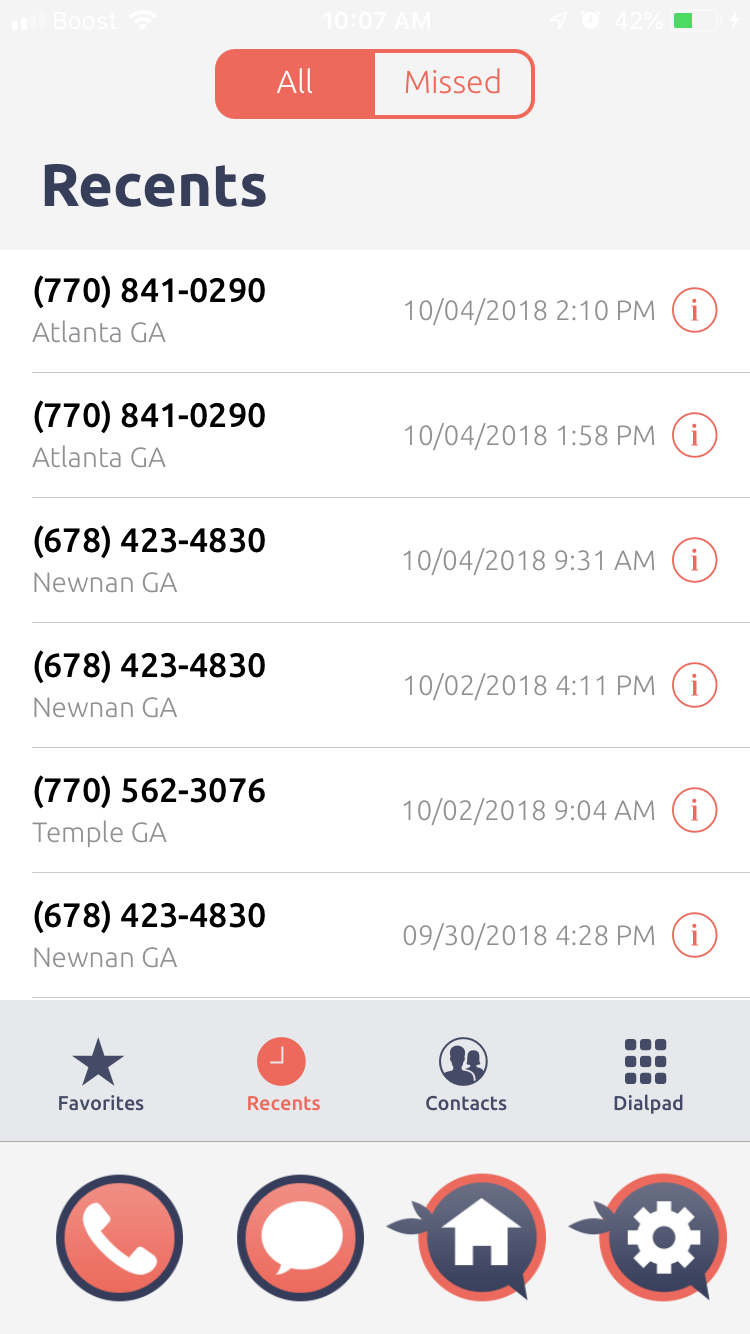Open messages with the speech bubble button
Viewport: 750px width, 1334px height.
tap(300, 1238)
